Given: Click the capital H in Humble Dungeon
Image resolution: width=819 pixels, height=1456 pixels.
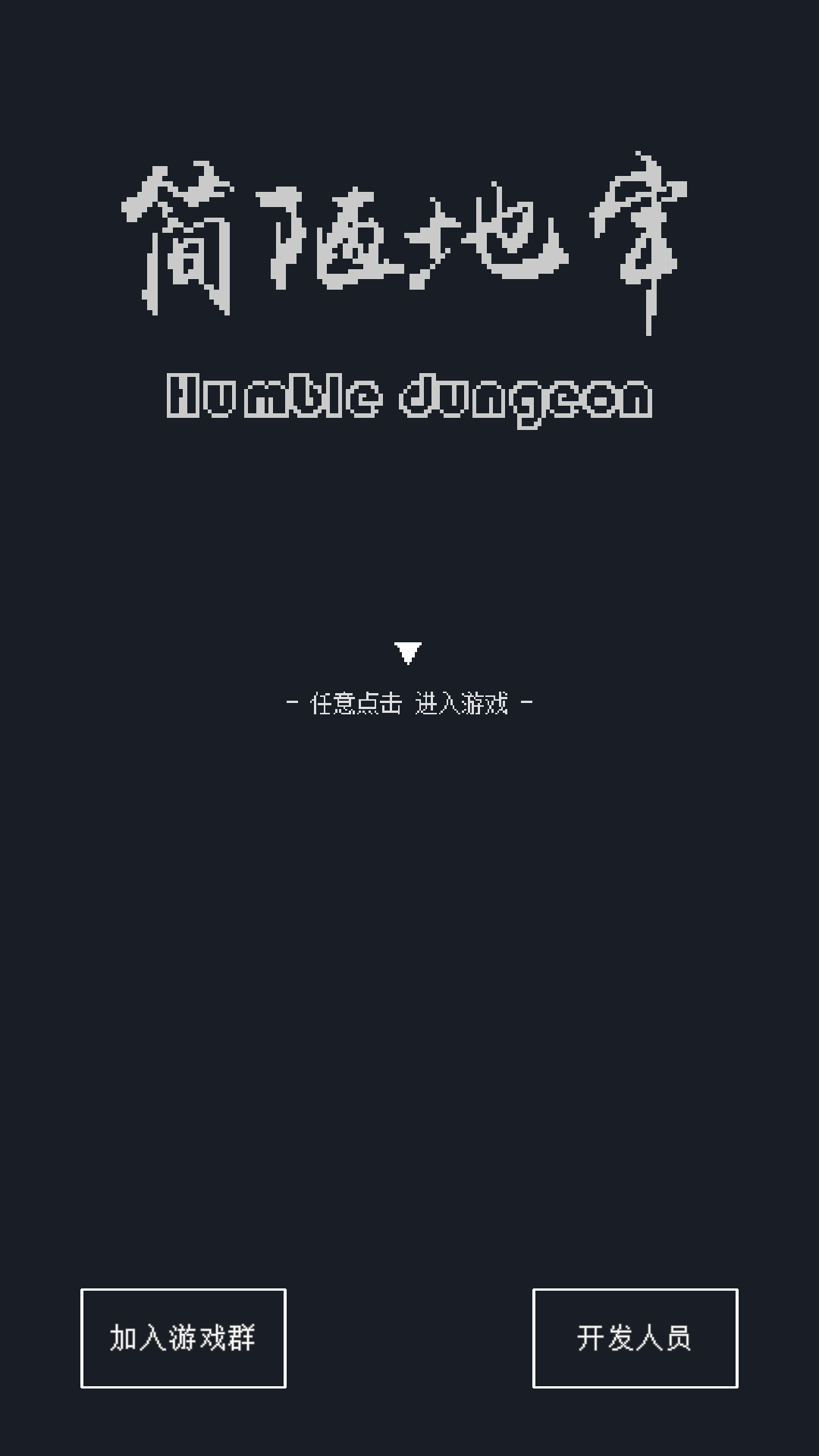Looking at the screenshot, I should pyautogui.click(x=184, y=394).
